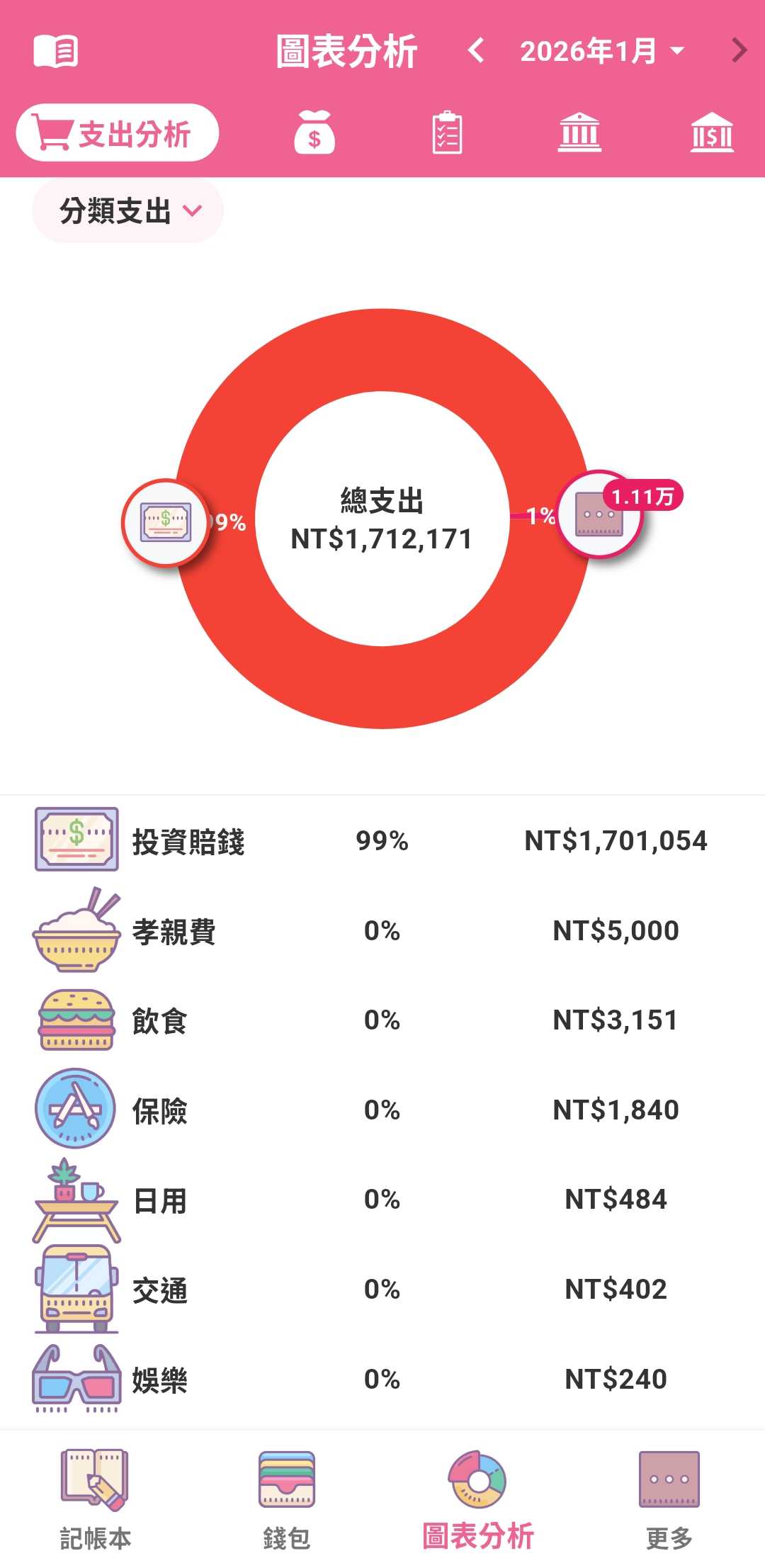Select the 投資賠錢 category icon
Image resolution: width=765 pixels, height=1568 pixels.
point(76,840)
